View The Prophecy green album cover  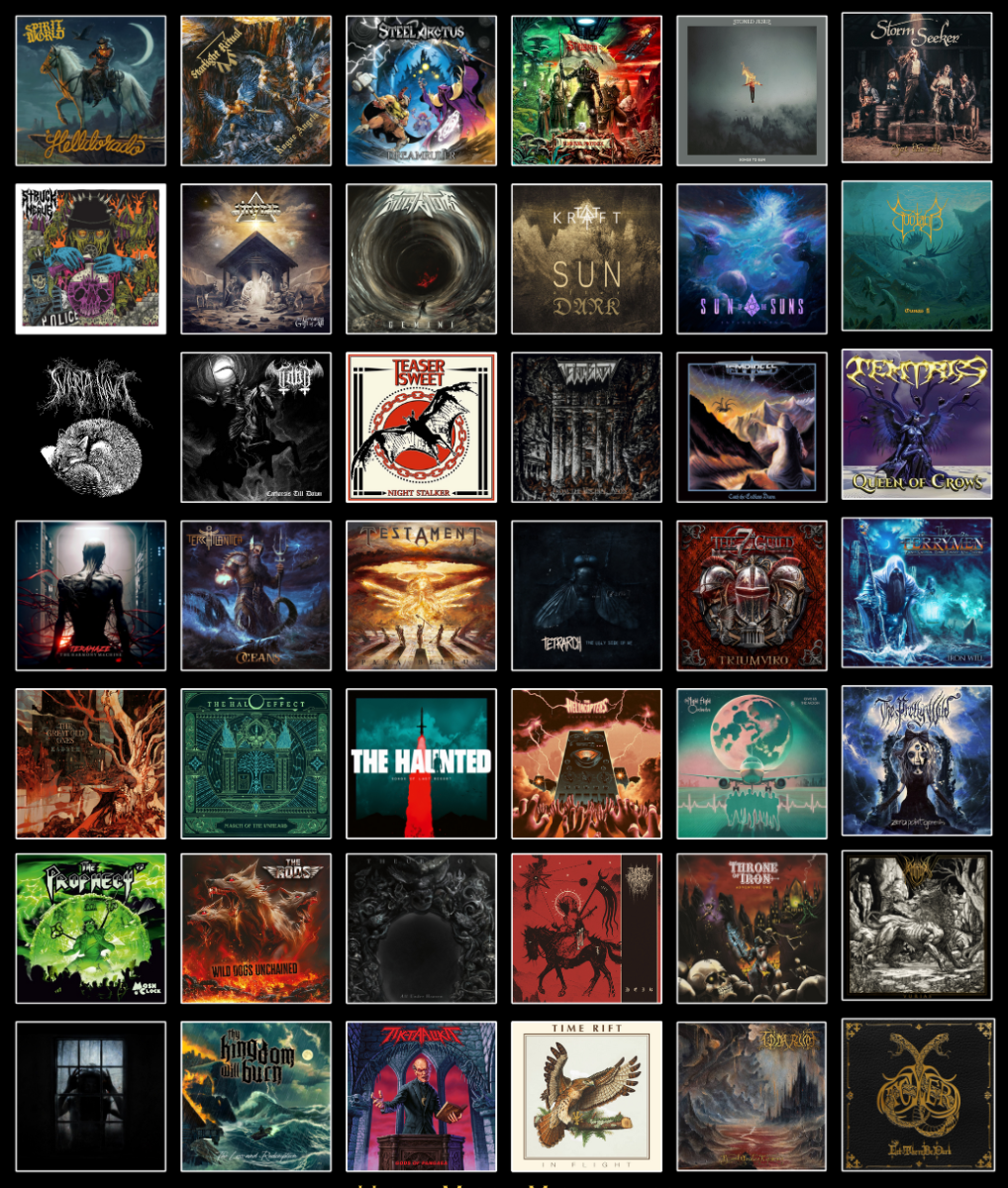coord(91,929)
